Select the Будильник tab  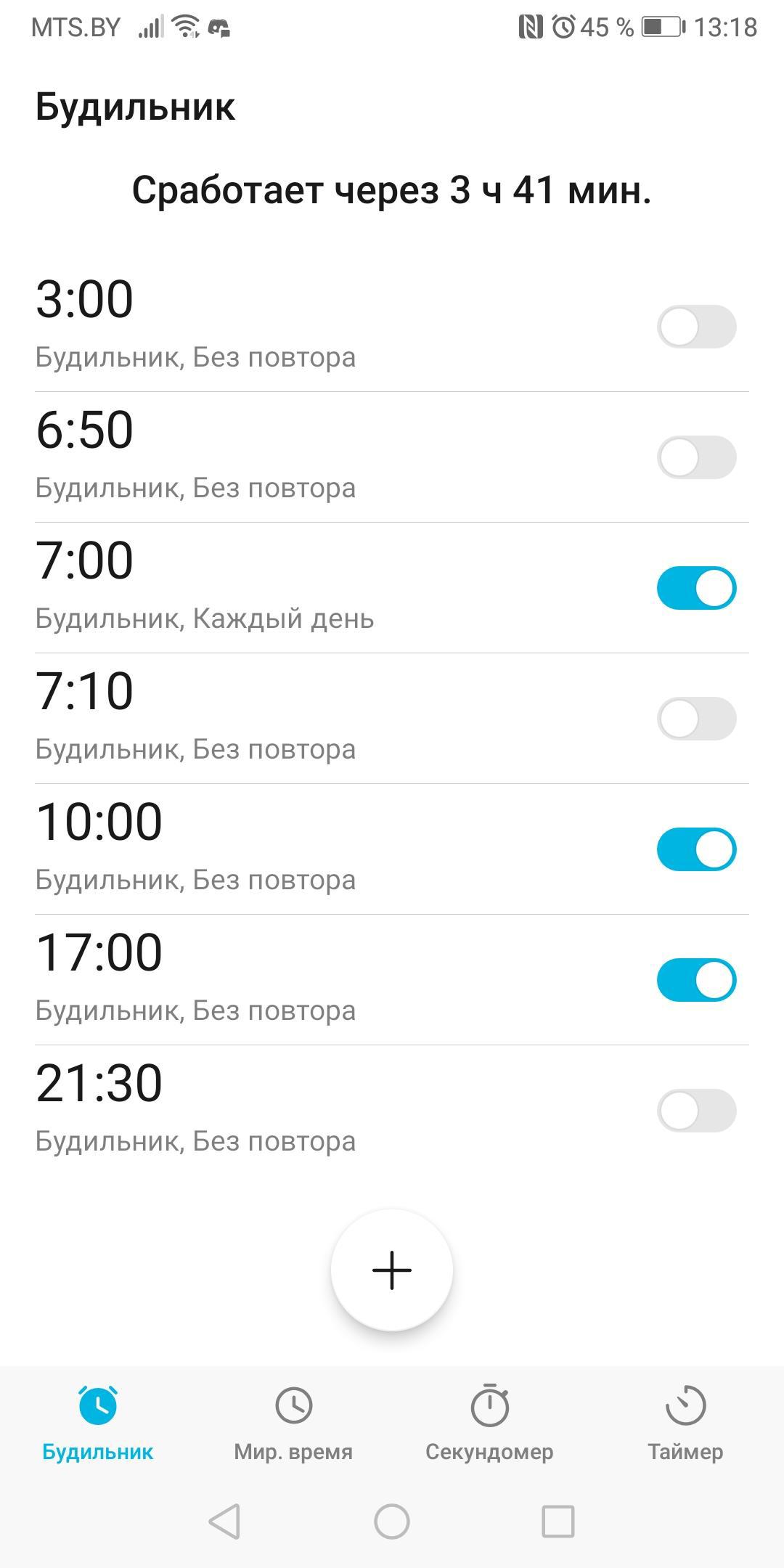[x=98, y=1423]
